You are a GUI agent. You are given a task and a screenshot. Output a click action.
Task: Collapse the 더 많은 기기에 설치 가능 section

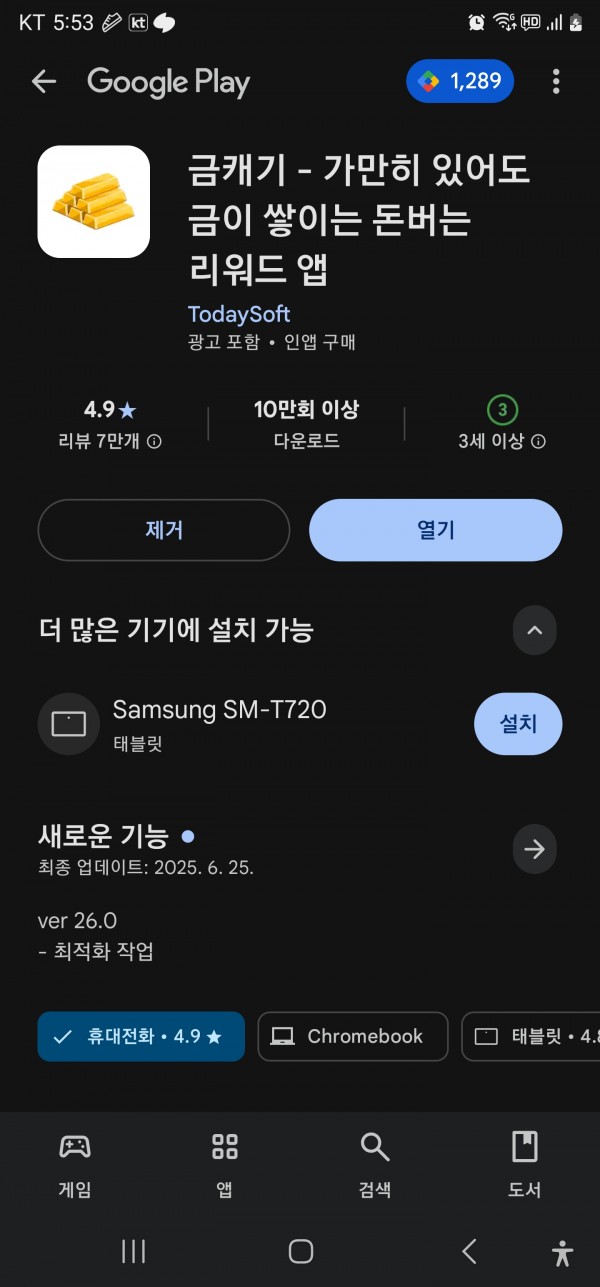tap(535, 630)
